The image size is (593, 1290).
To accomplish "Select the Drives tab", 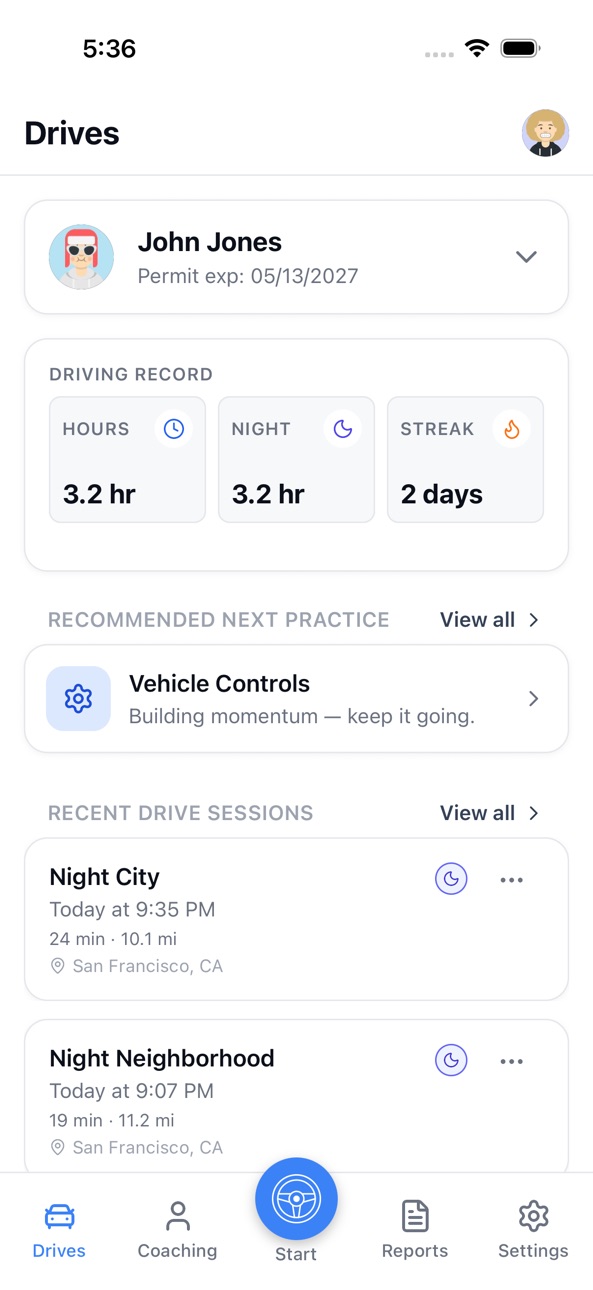I will pos(59,1231).
